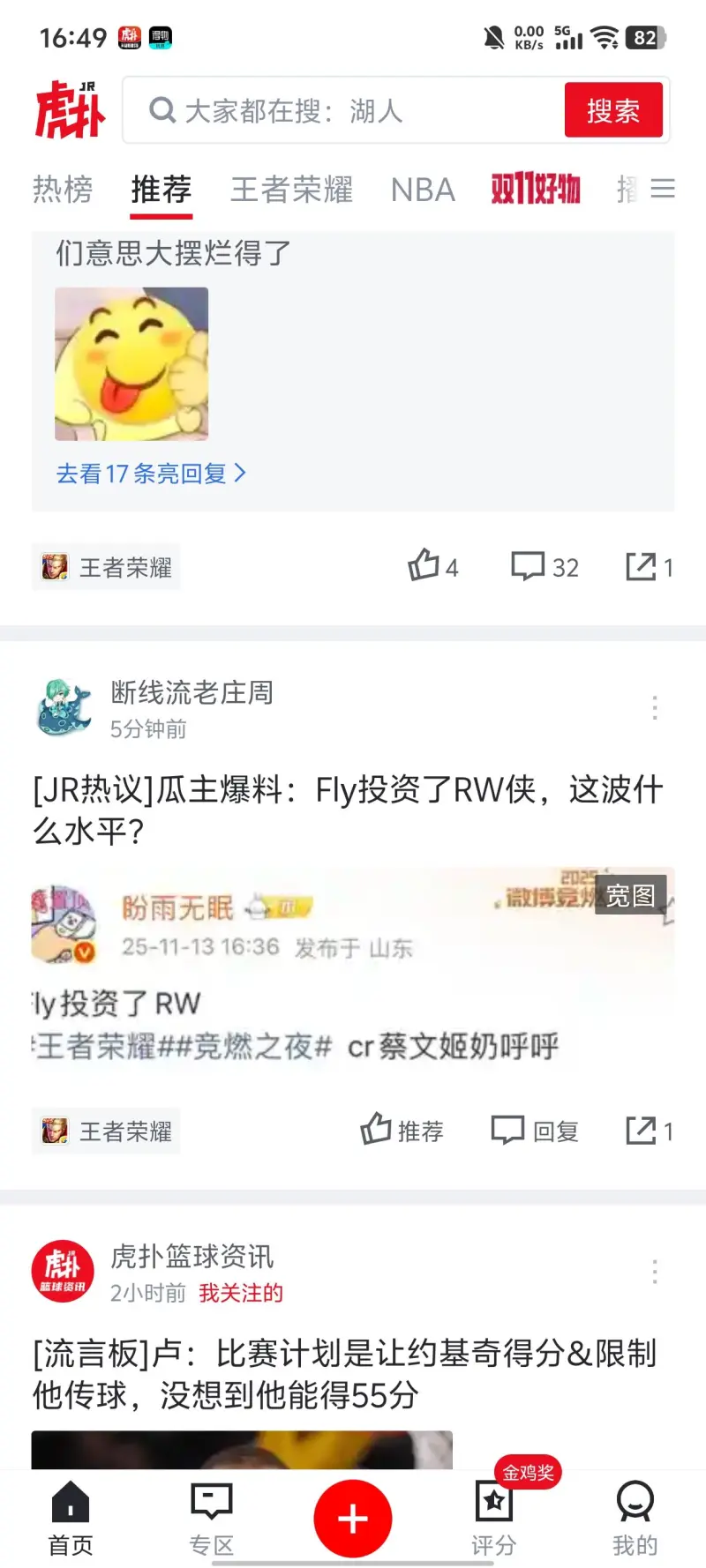Switch to the NBA tab
The height and width of the screenshot is (1568, 706).
pyautogui.click(x=423, y=190)
